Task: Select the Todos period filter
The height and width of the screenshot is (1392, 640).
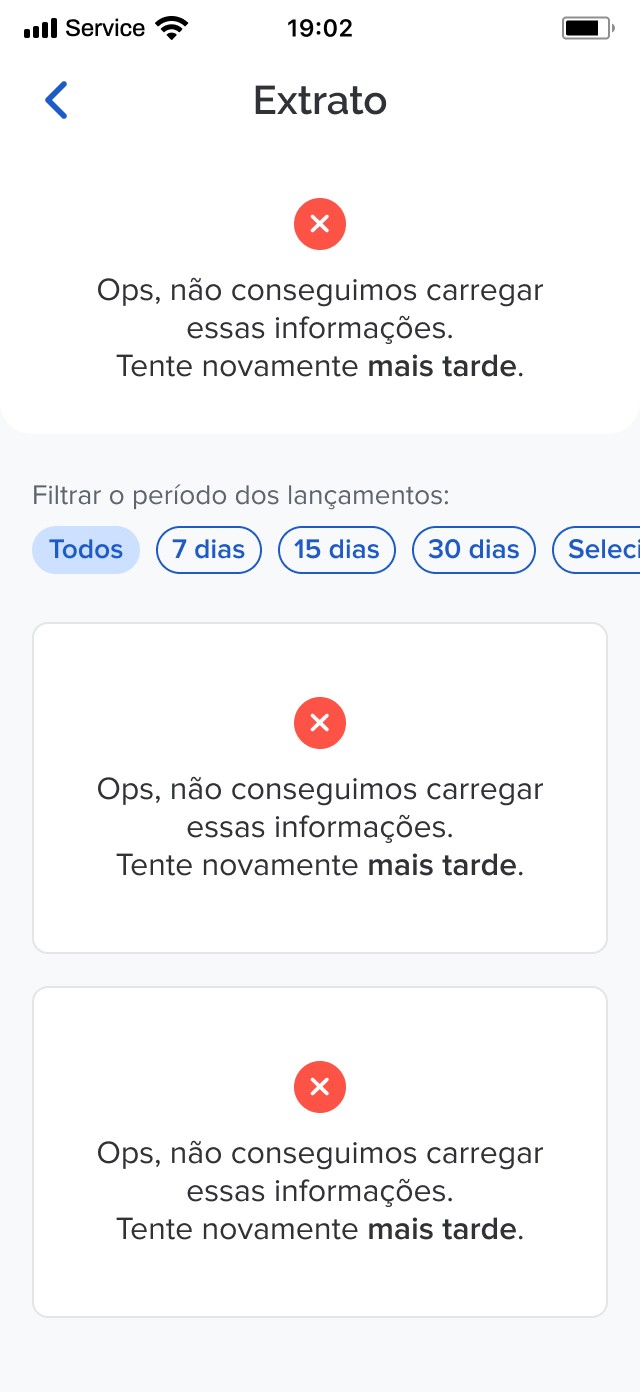Action: click(x=86, y=550)
